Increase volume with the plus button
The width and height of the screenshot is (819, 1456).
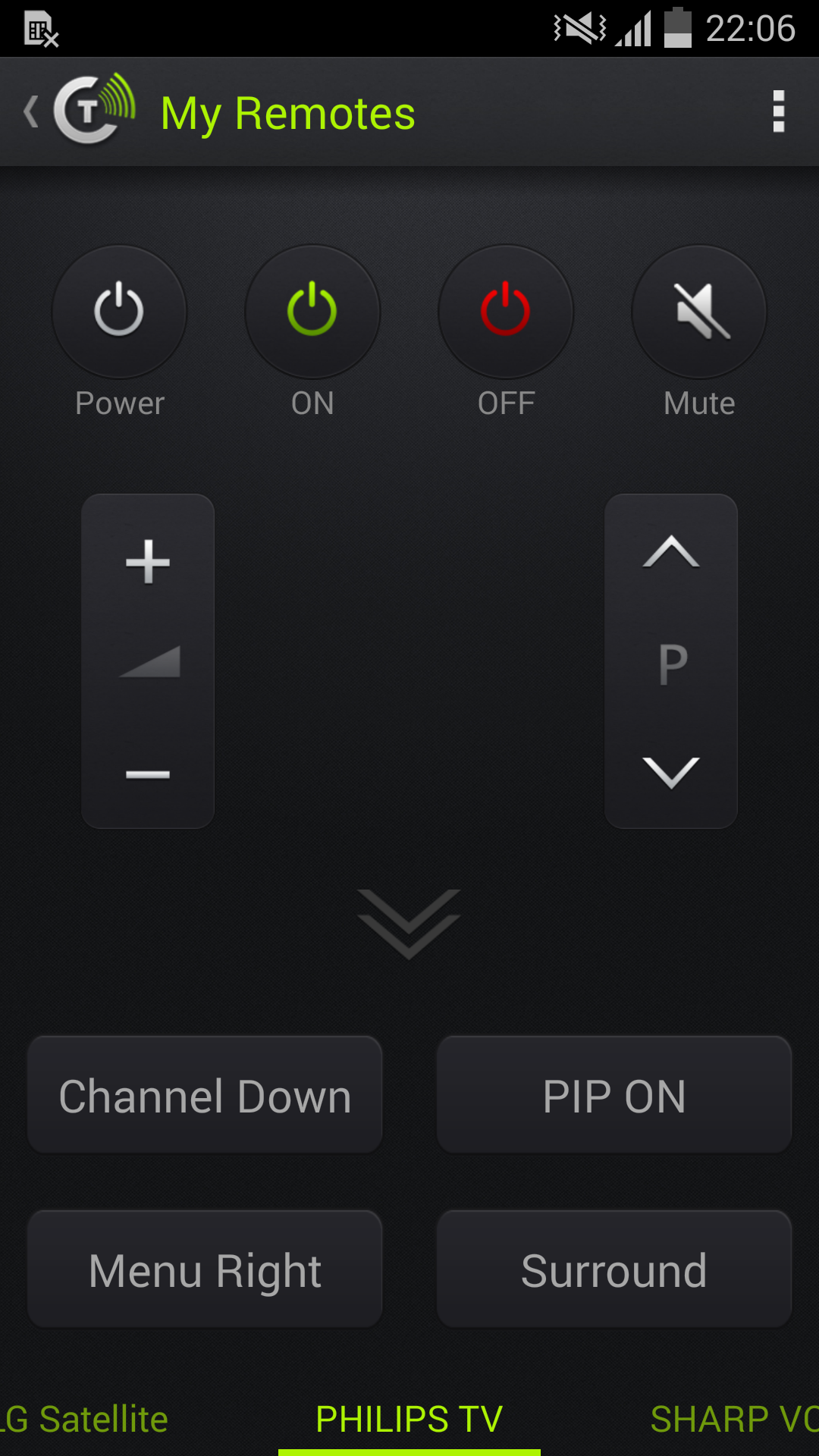148,563
